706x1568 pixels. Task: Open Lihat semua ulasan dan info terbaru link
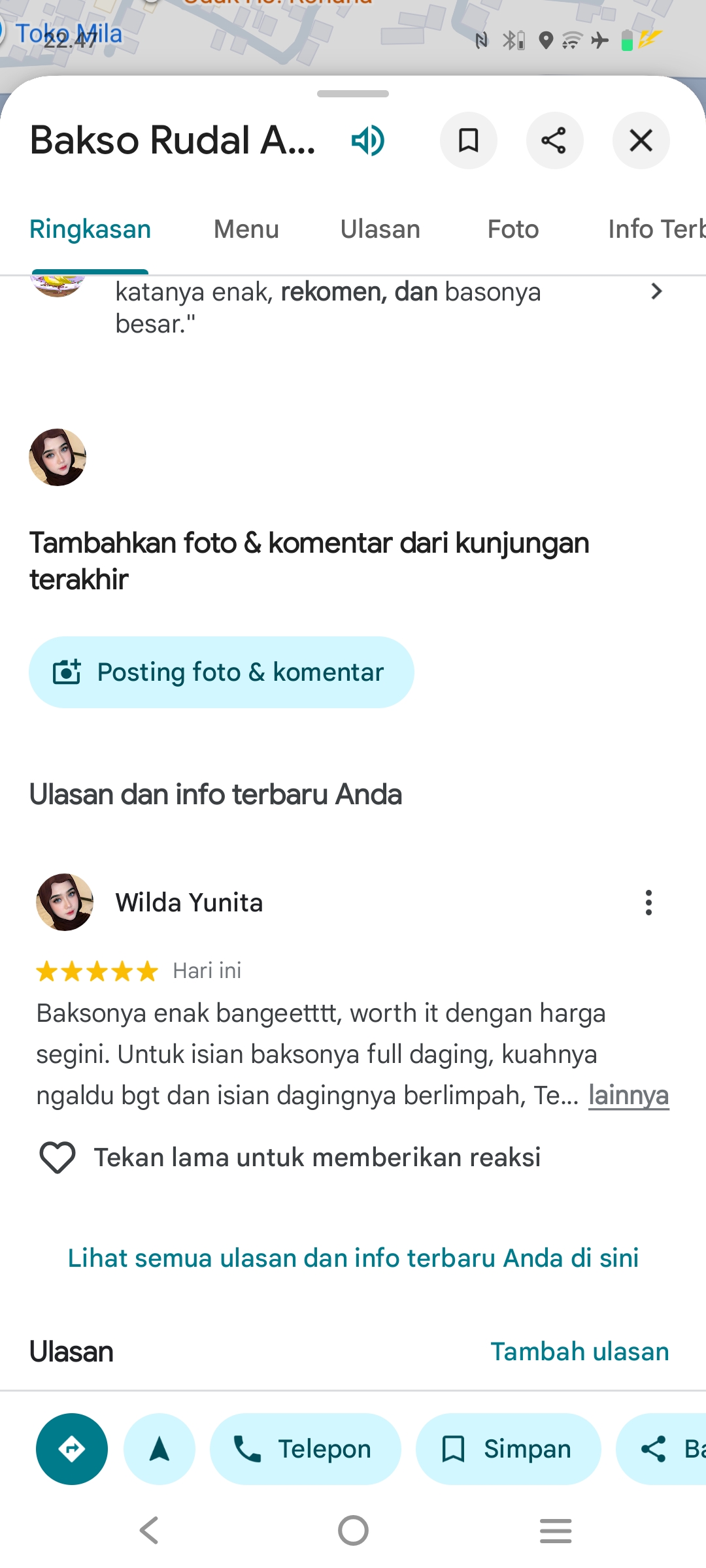coord(353,1258)
